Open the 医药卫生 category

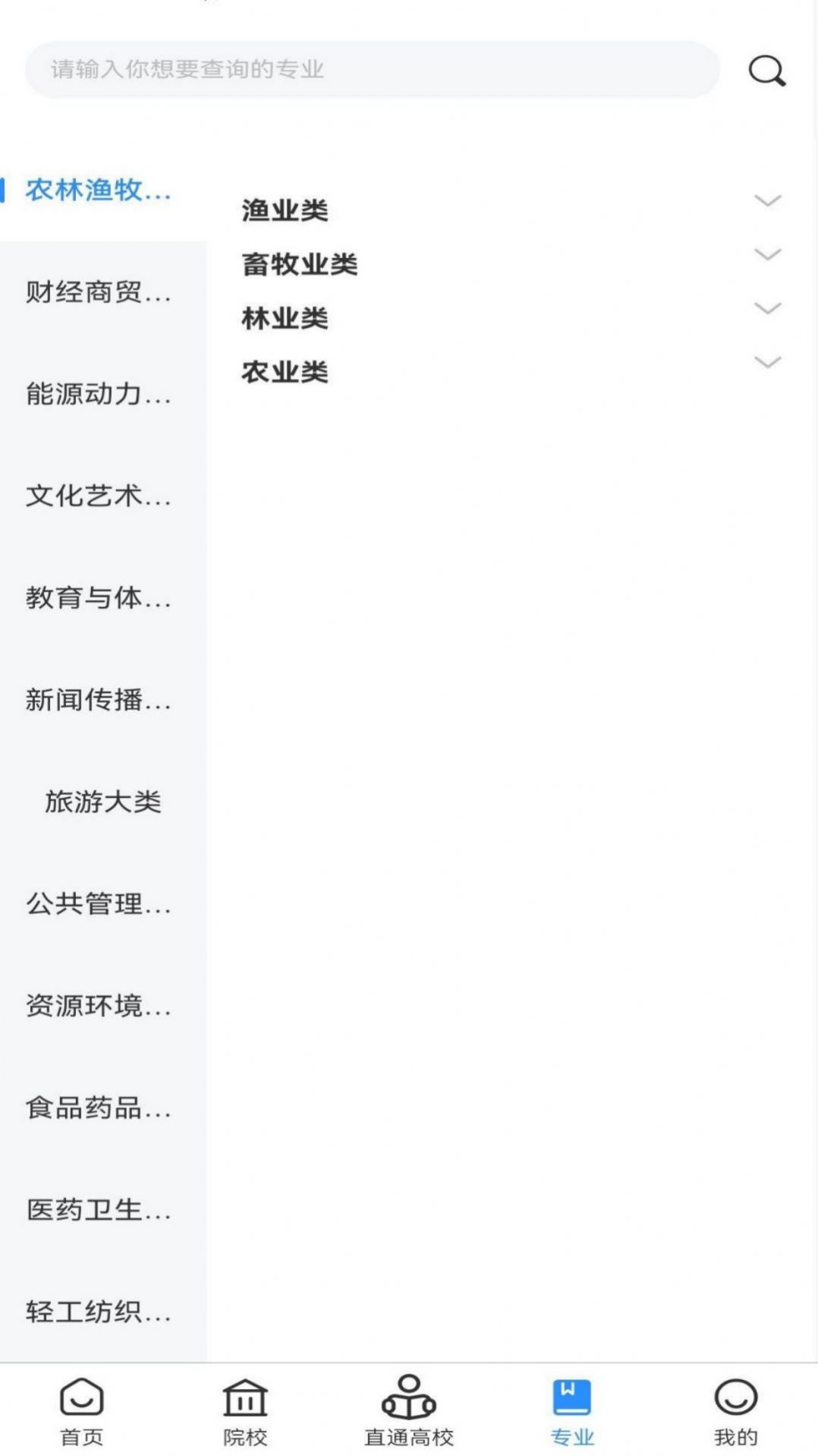click(x=99, y=1211)
